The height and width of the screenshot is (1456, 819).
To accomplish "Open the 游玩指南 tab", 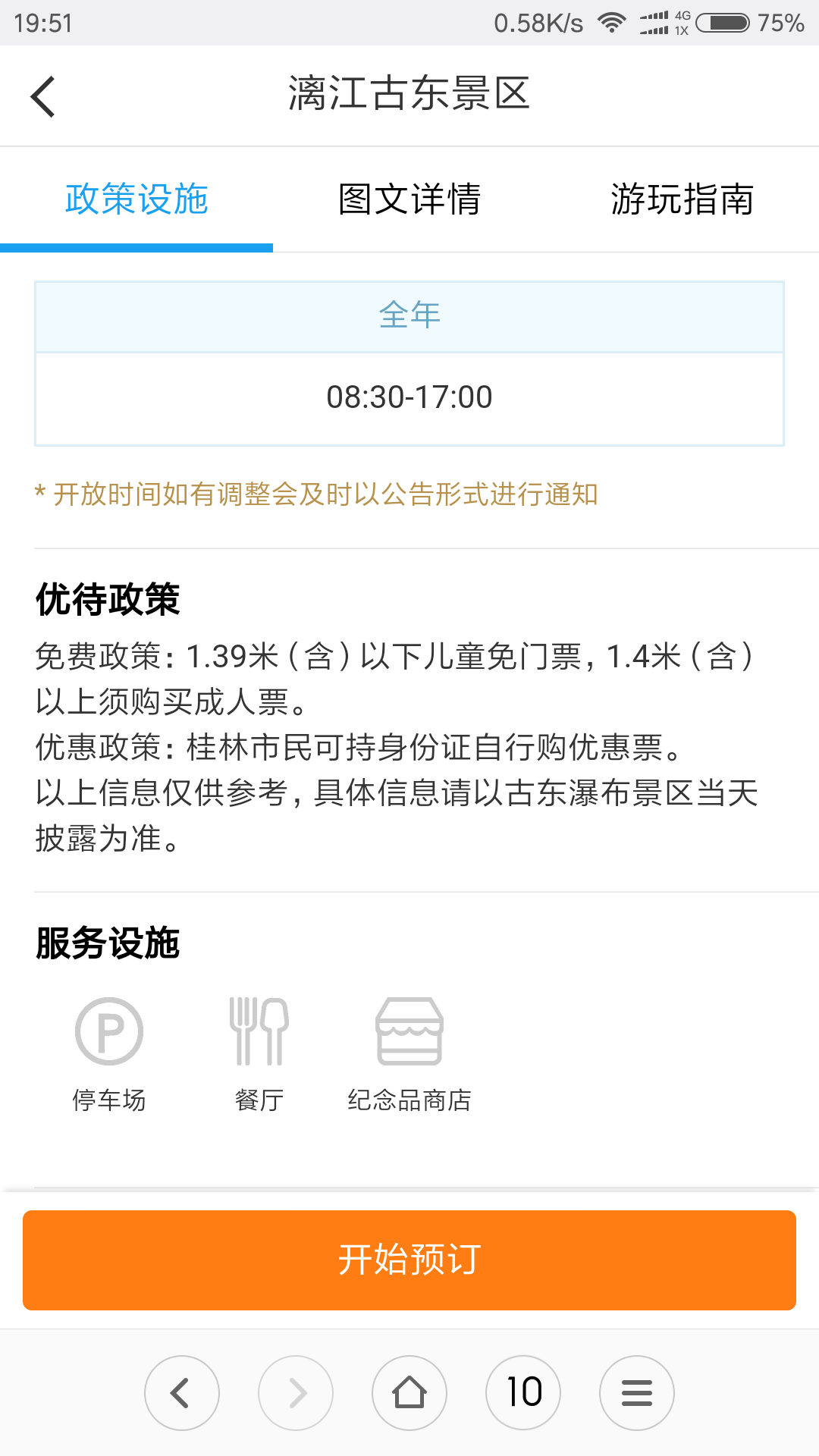I will tap(682, 199).
